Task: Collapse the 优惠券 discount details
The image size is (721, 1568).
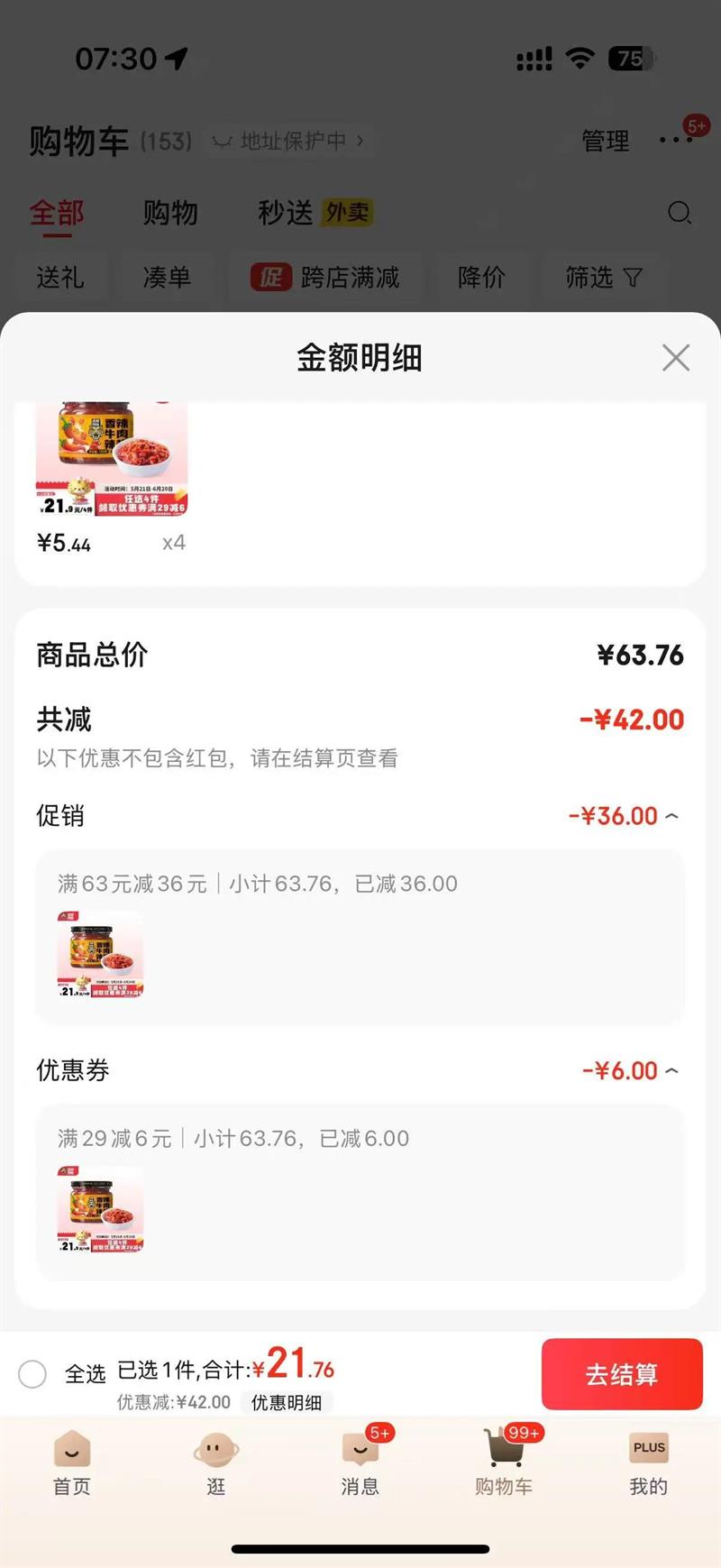Action: 671,1071
